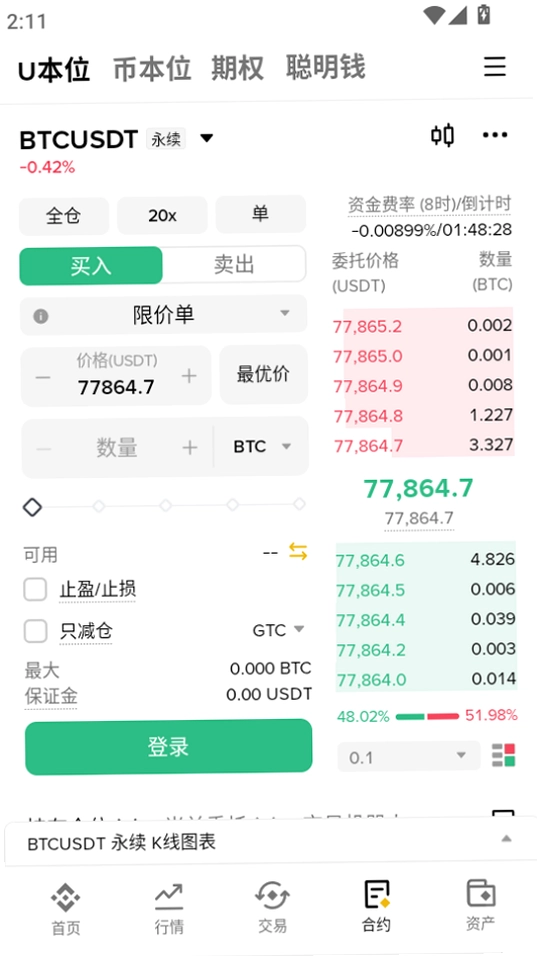Viewport: 537px width, 956px height.
Task: Open the GTC time-in-force dropdown
Action: point(278,630)
